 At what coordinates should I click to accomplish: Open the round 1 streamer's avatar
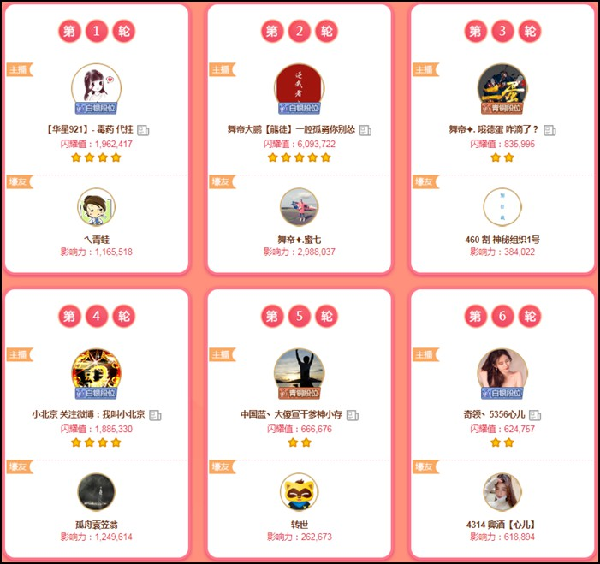click(97, 86)
